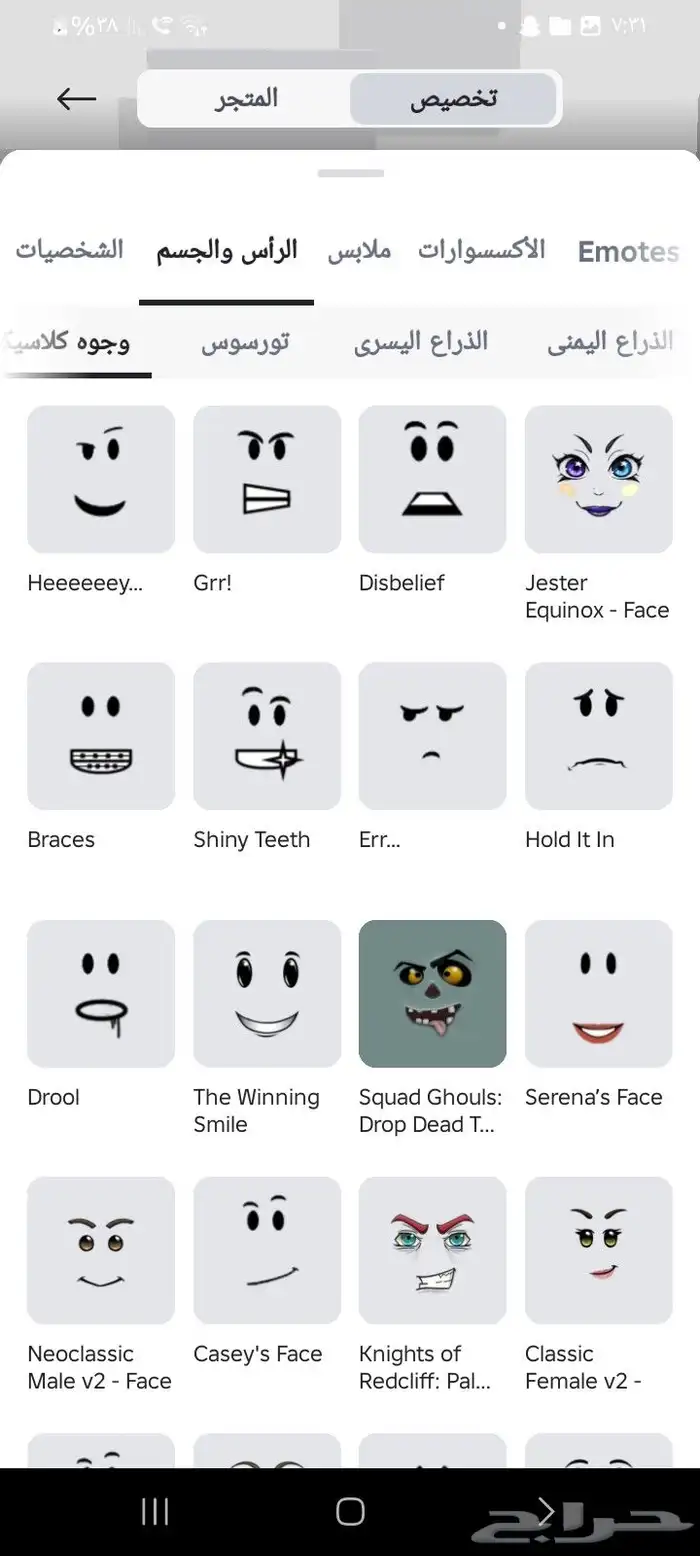Show الذراع اليسرى items
700x1556 pixels.
click(x=421, y=342)
